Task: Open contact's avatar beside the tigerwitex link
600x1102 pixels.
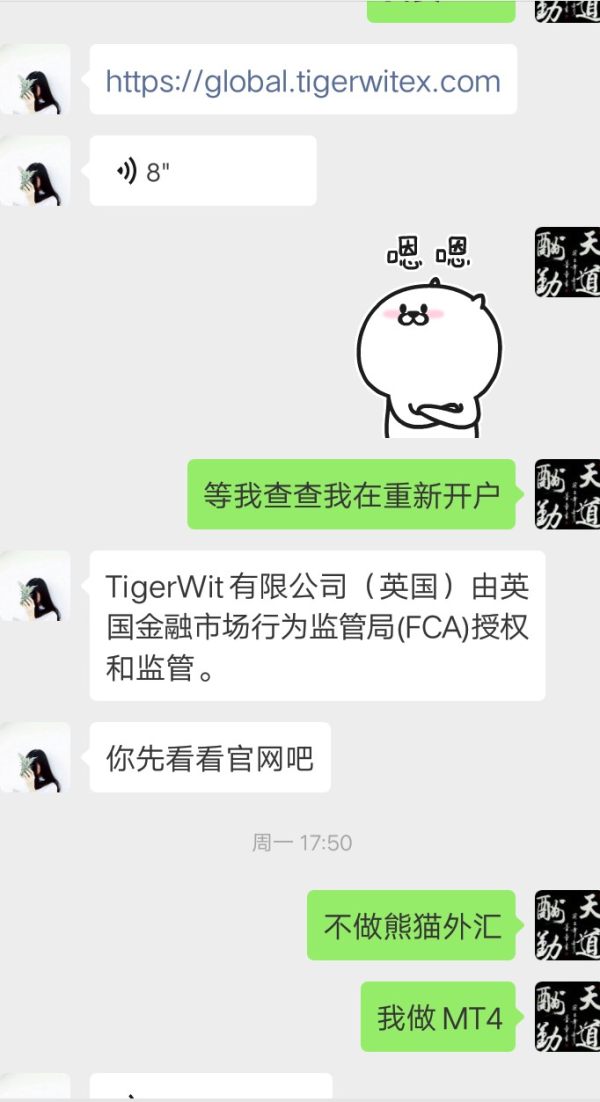Action: pyautogui.click(x=35, y=79)
